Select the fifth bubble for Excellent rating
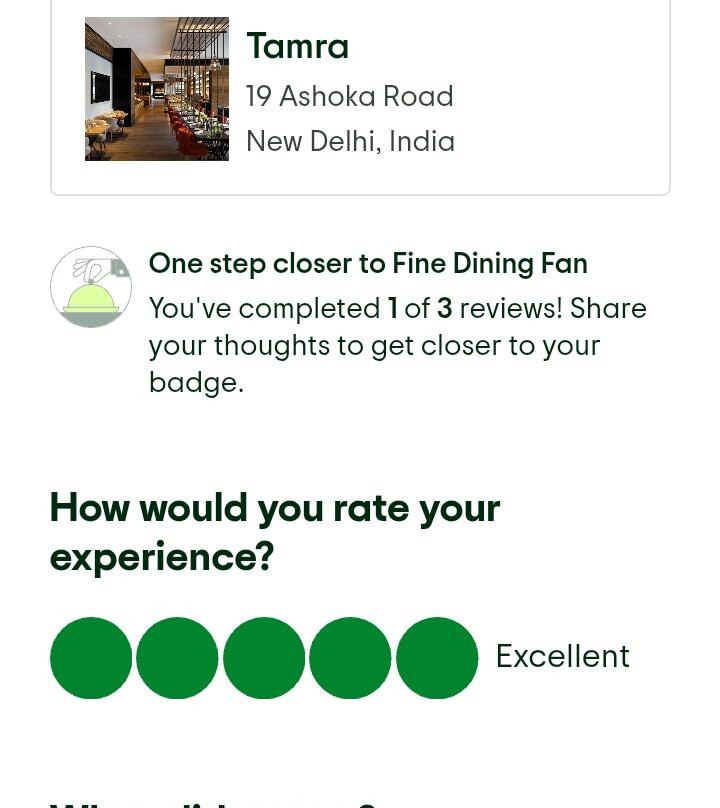Image resolution: width=720 pixels, height=808 pixels. click(x=437, y=658)
